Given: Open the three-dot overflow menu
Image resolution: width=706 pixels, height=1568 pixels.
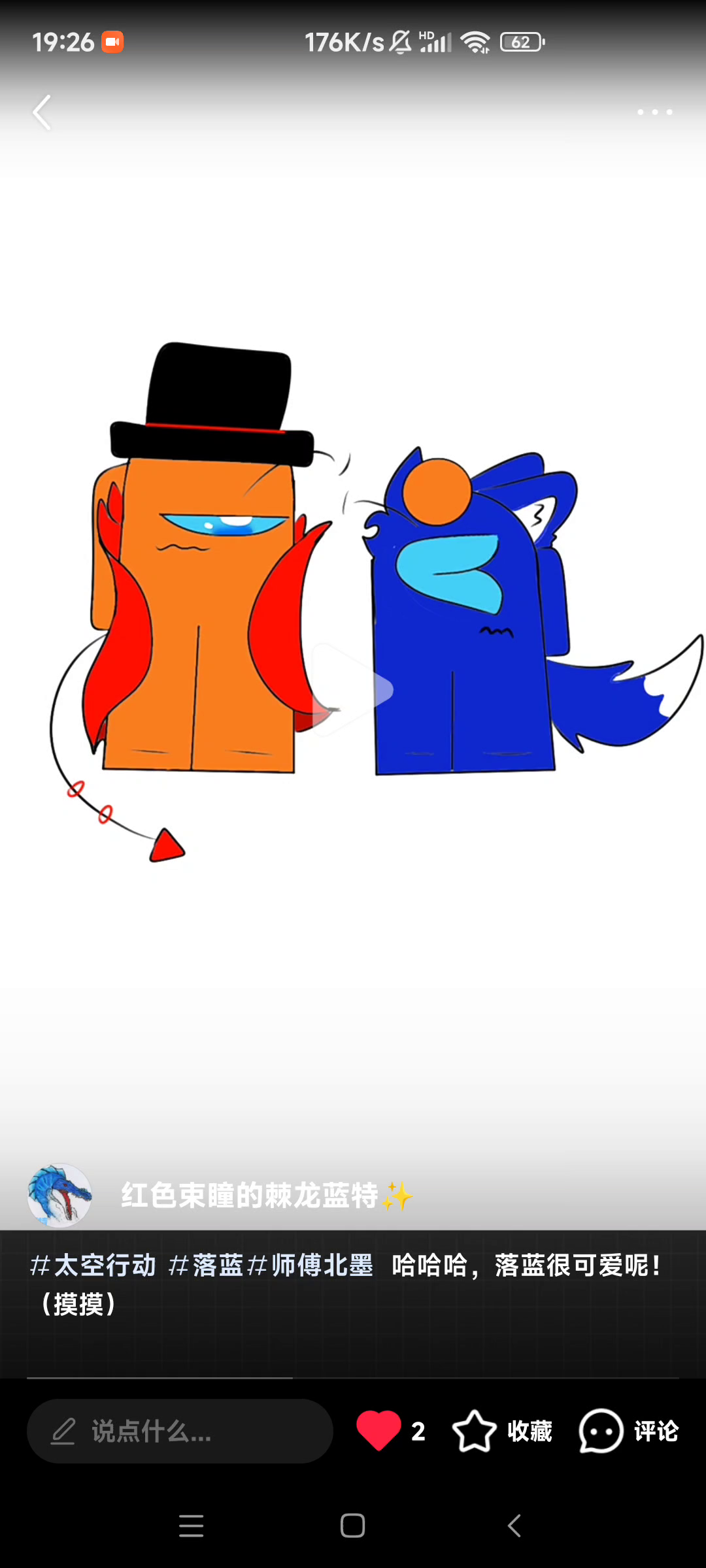Looking at the screenshot, I should click(x=654, y=112).
